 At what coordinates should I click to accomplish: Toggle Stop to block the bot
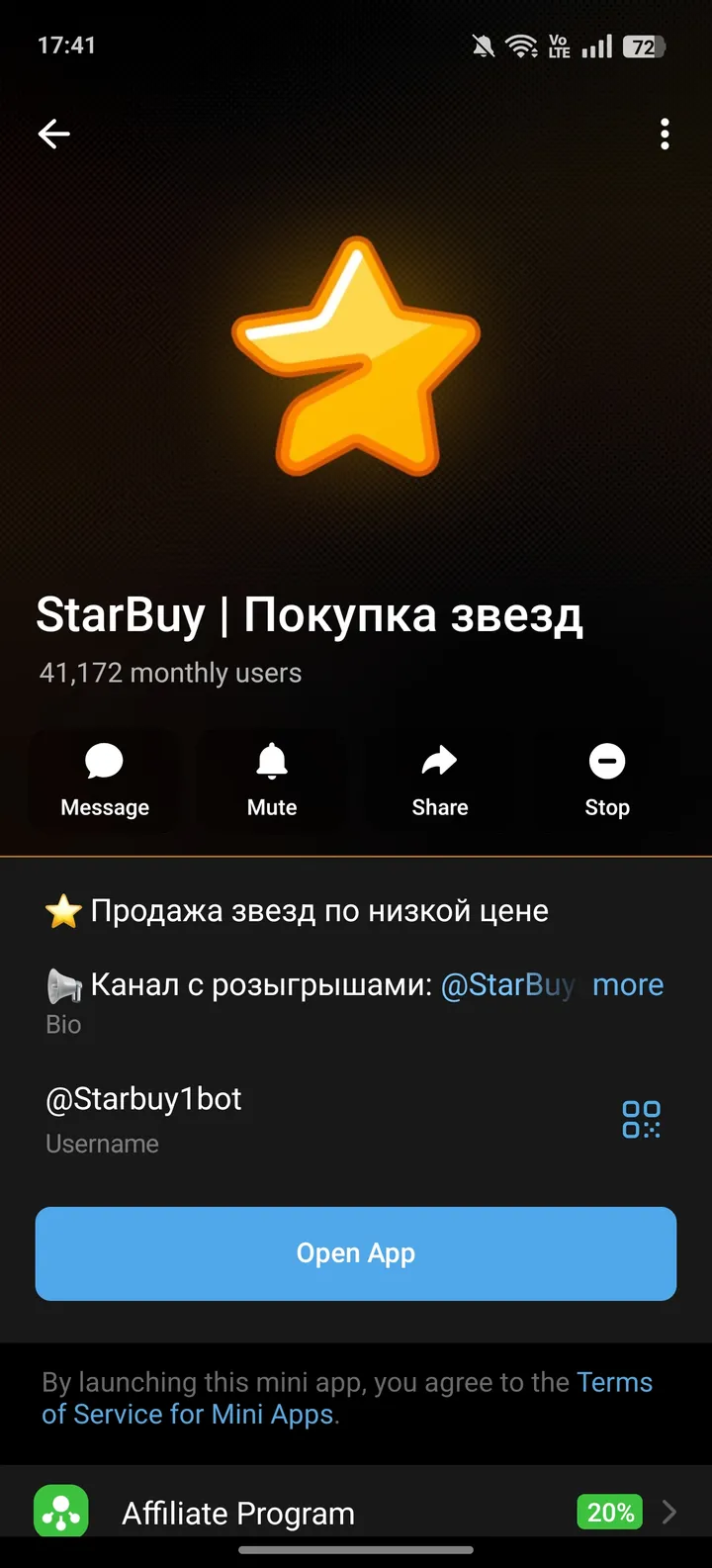(606, 780)
